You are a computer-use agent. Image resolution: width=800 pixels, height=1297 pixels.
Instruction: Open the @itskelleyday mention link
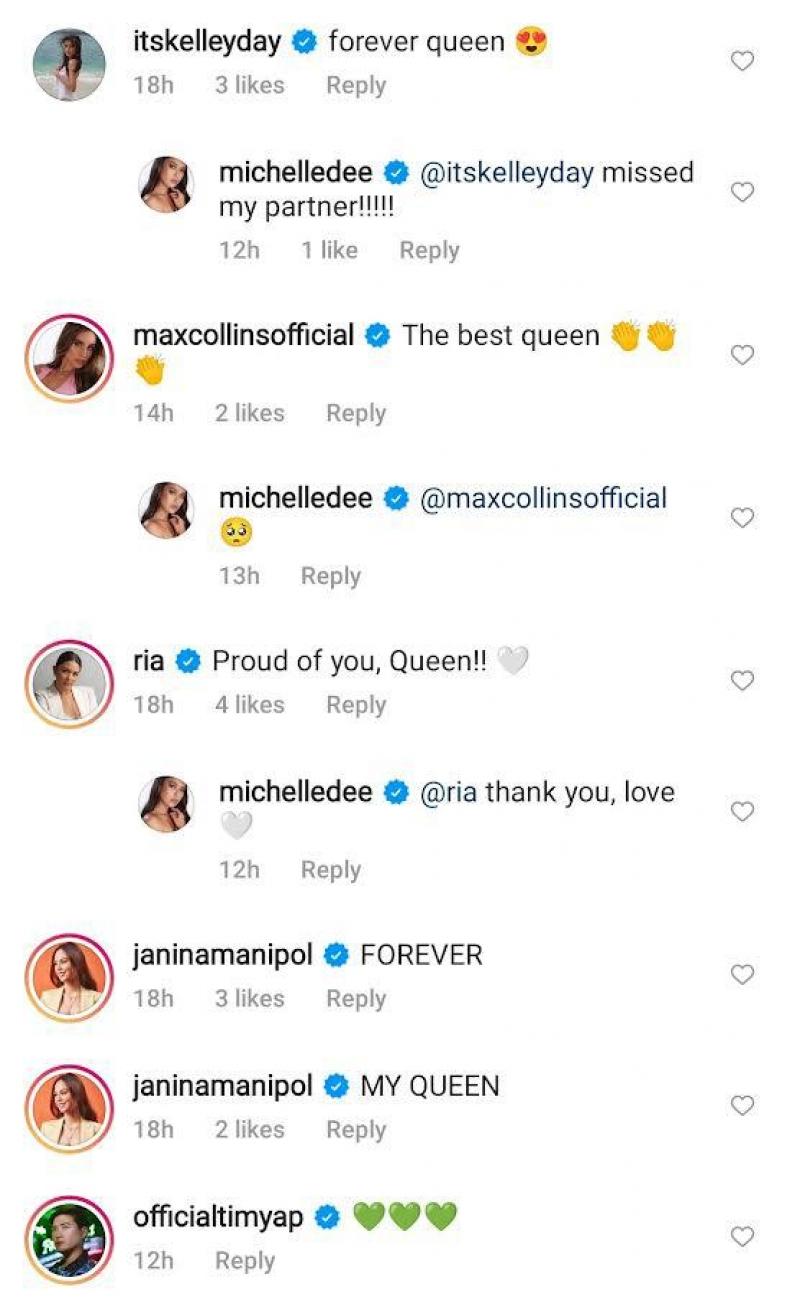click(507, 173)
